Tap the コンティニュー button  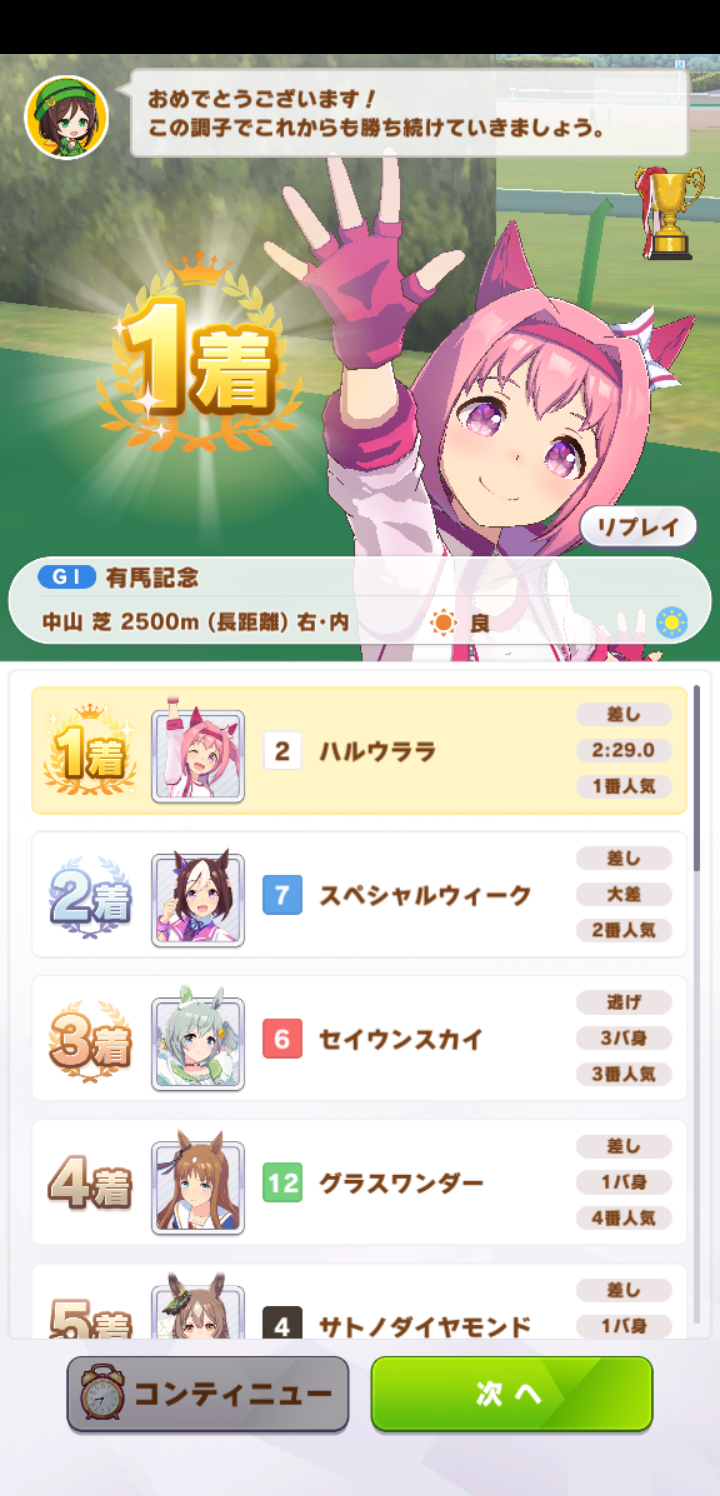coord(208,1394)
